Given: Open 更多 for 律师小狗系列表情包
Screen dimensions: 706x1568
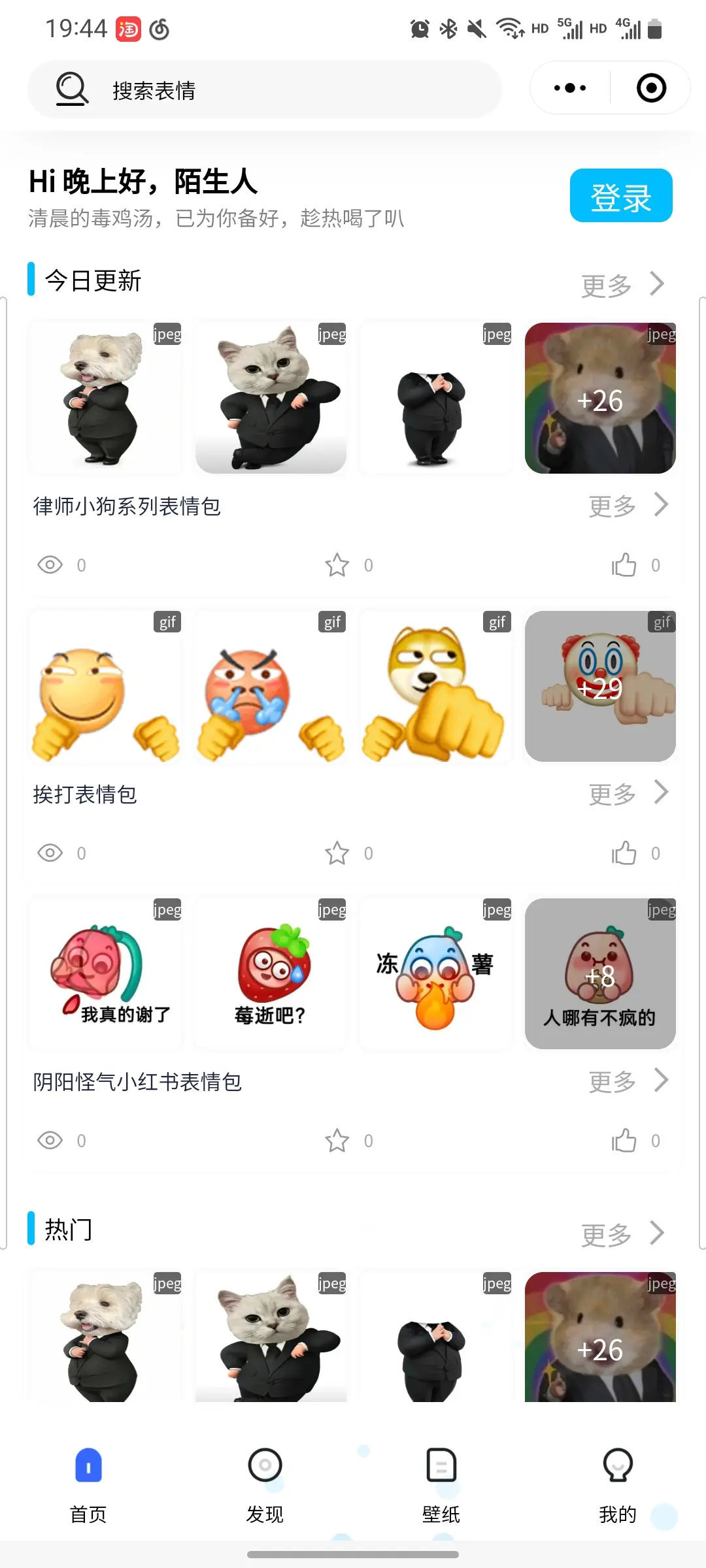Looking at the screenshot, I should [628, 506].
